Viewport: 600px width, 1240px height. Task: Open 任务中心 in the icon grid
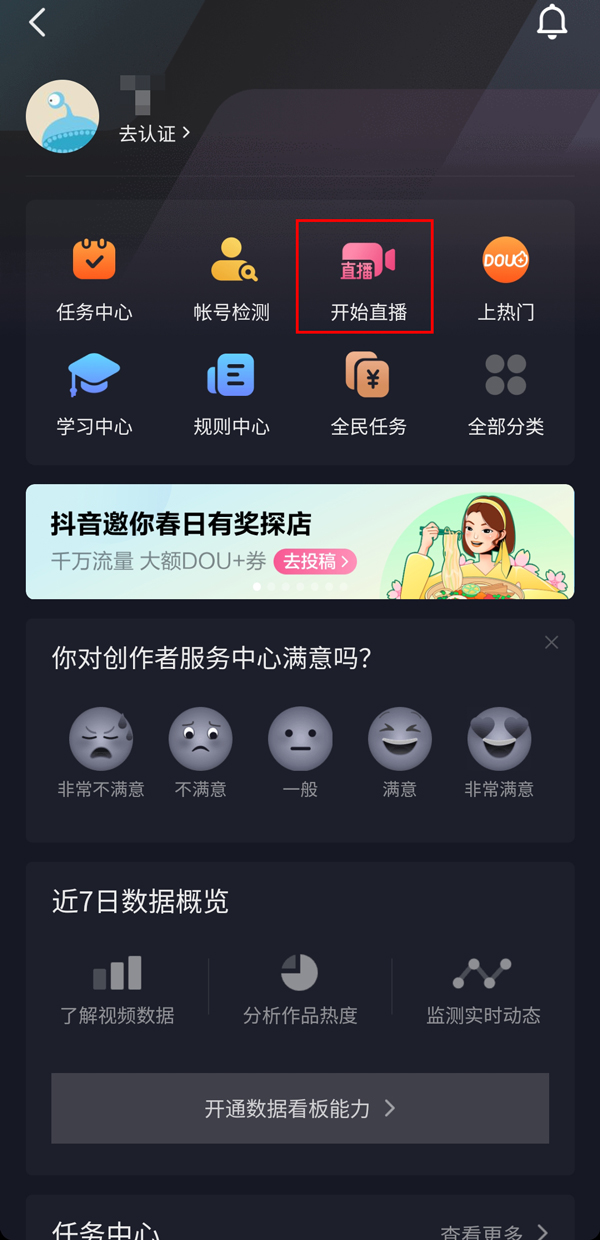94,278
